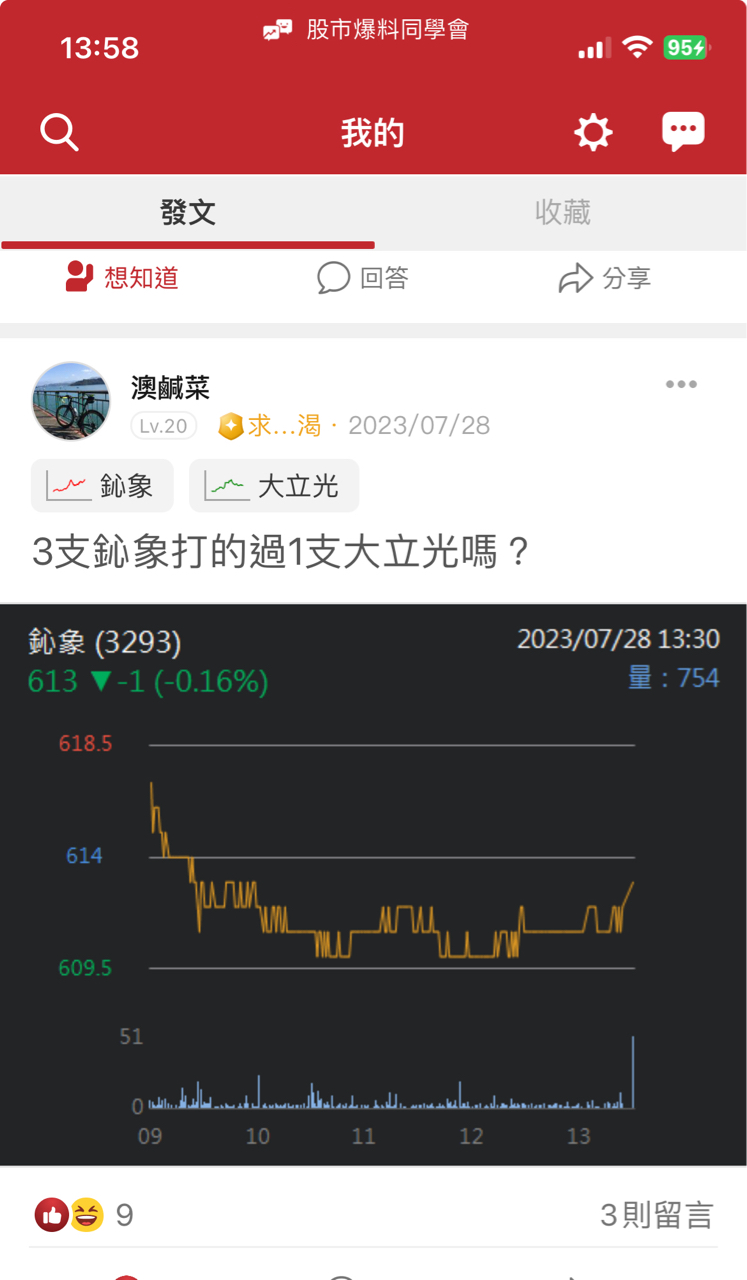Viewport: 747px width, 1280px height.
Task: Open the post's three-dot overflow menu
Action: click(x=681, y=385)
